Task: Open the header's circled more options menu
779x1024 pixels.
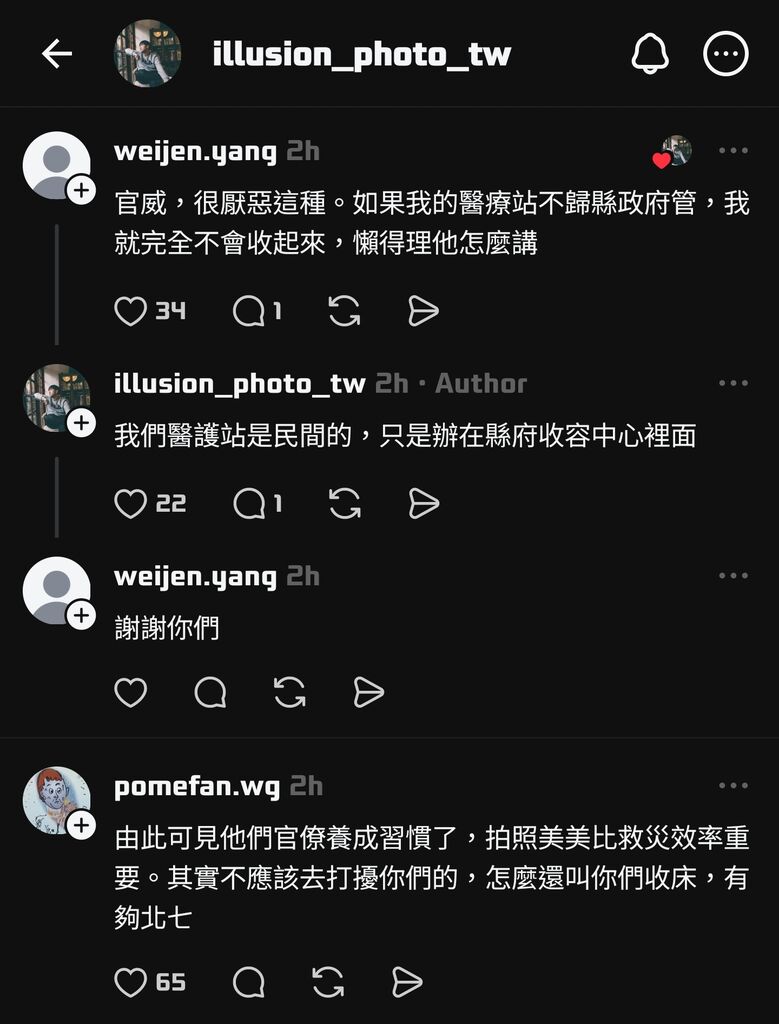Action: pyautogui.click(x=725, y=54)
